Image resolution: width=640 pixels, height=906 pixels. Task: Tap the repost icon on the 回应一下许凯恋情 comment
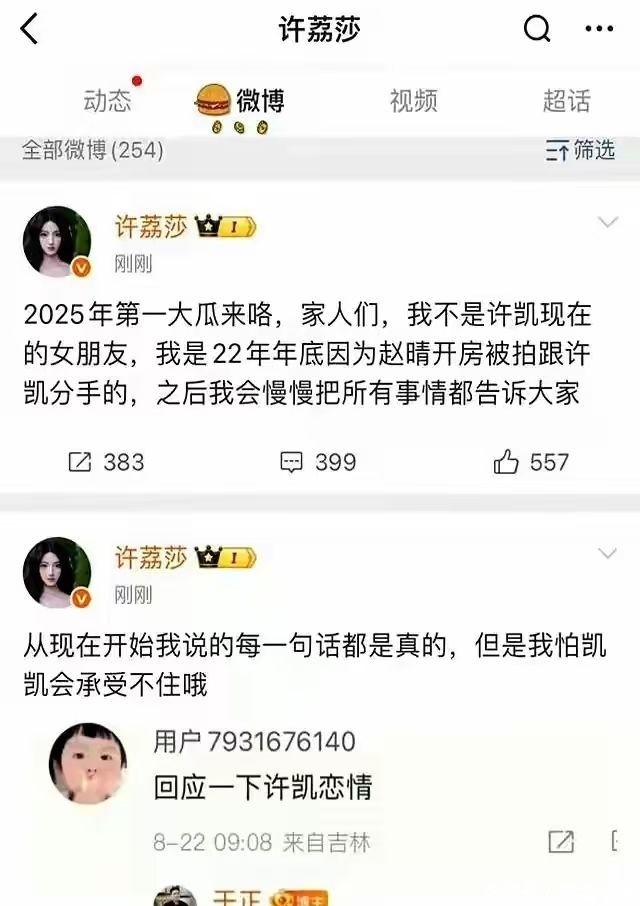click(561, 842)
